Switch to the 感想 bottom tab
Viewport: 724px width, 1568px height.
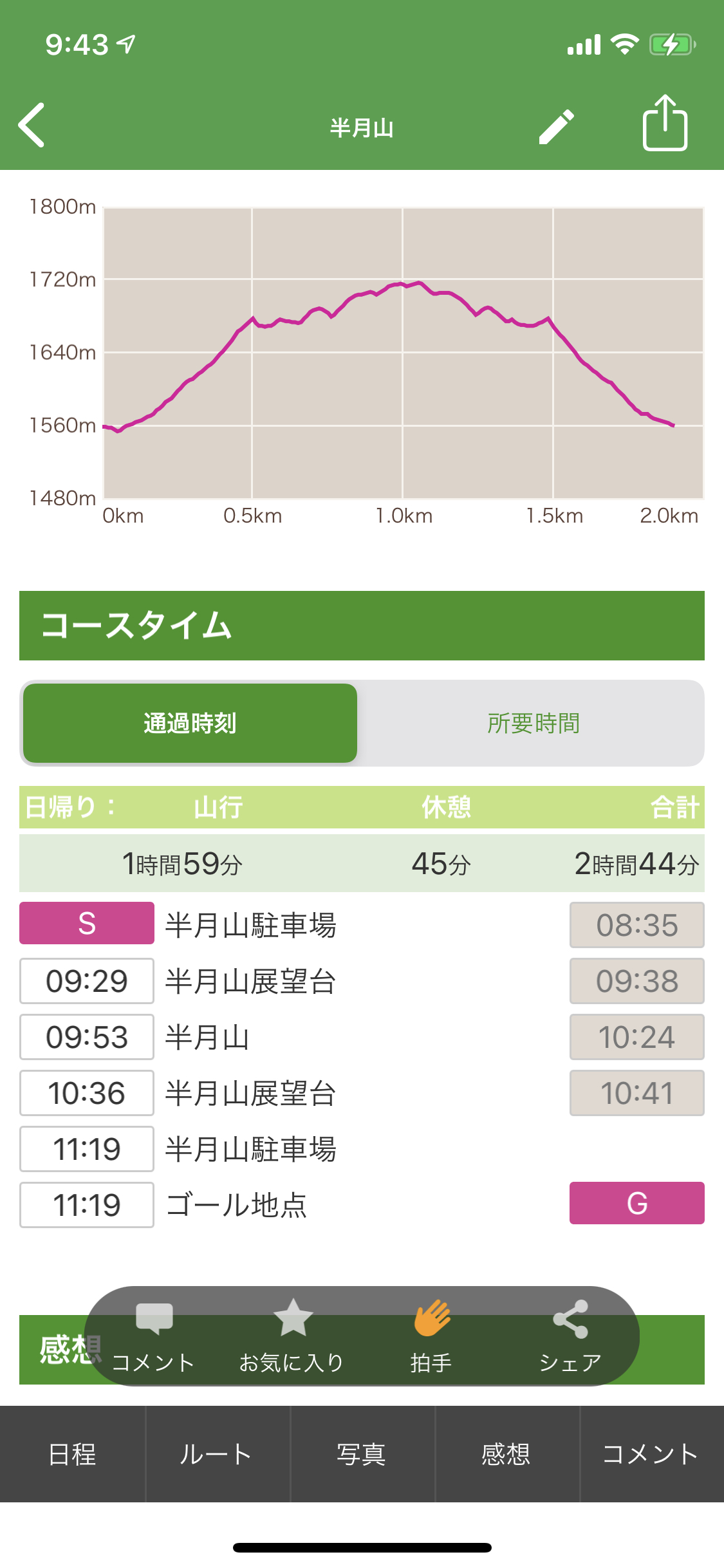(x=507, y=1454)
